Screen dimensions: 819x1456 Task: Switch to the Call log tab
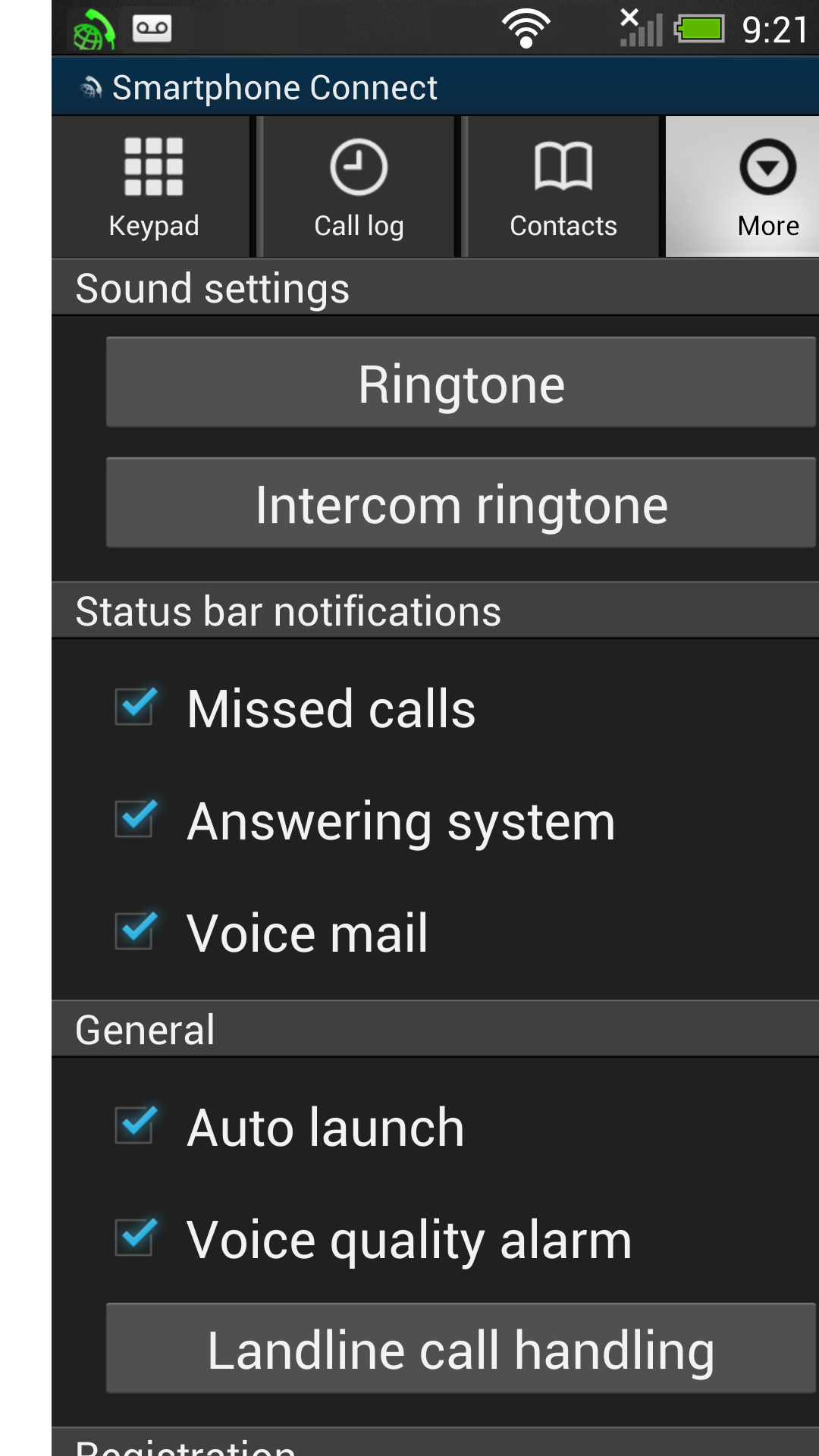click(x=356, y=186)
